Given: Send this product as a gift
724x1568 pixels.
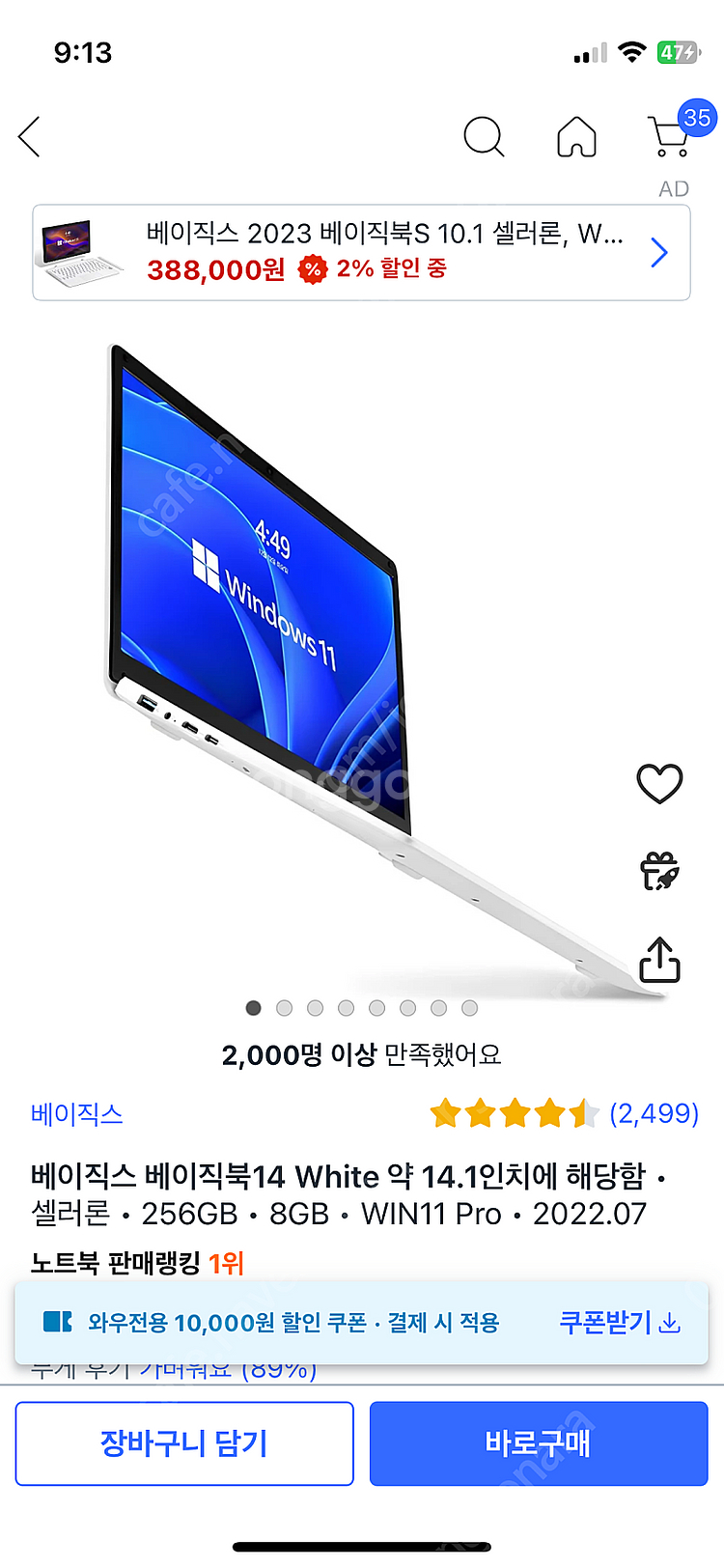Looking at the screenshot, I should tap(659, 871).
